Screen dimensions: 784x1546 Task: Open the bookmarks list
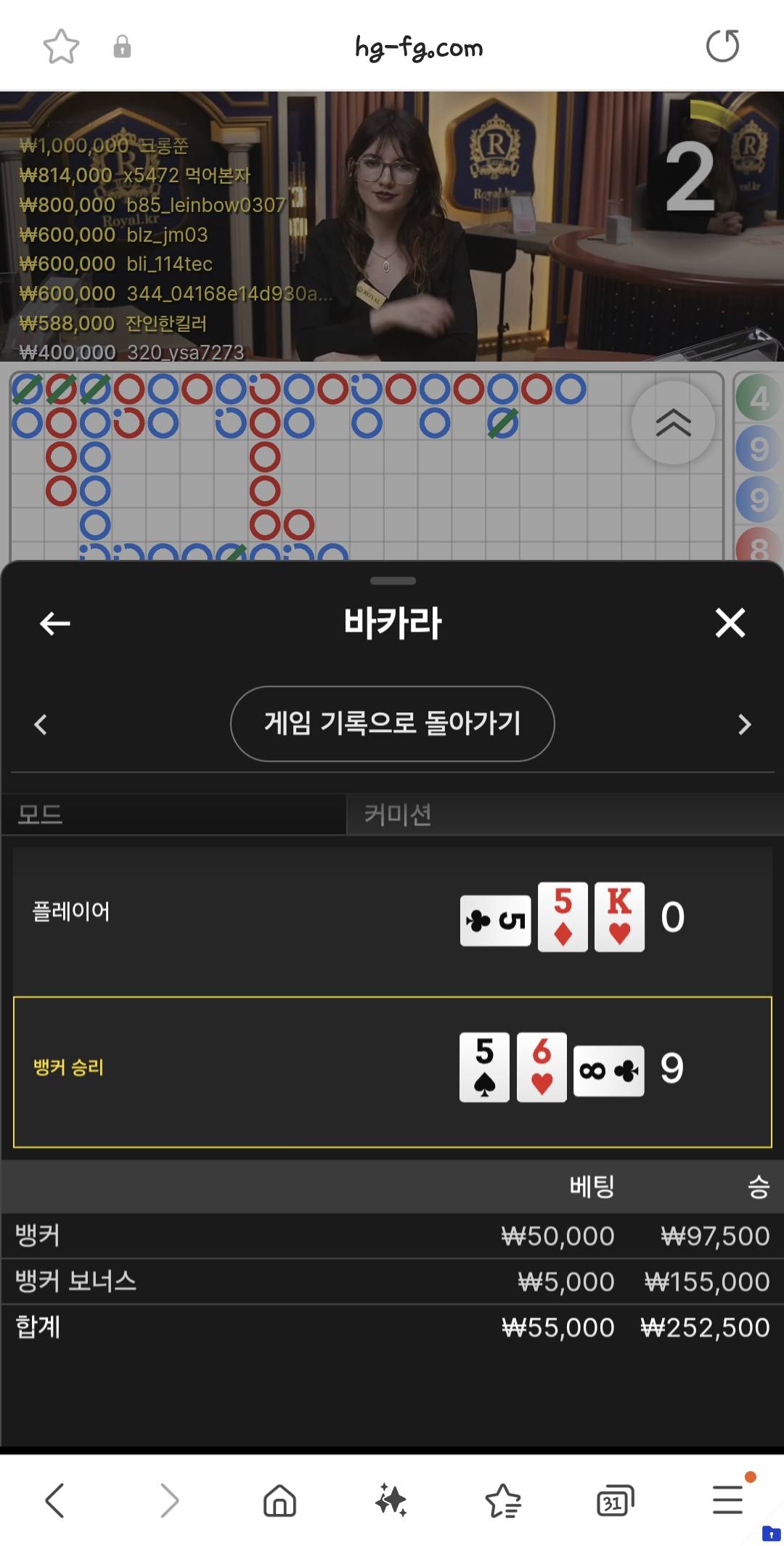(x=503, y=1500)
